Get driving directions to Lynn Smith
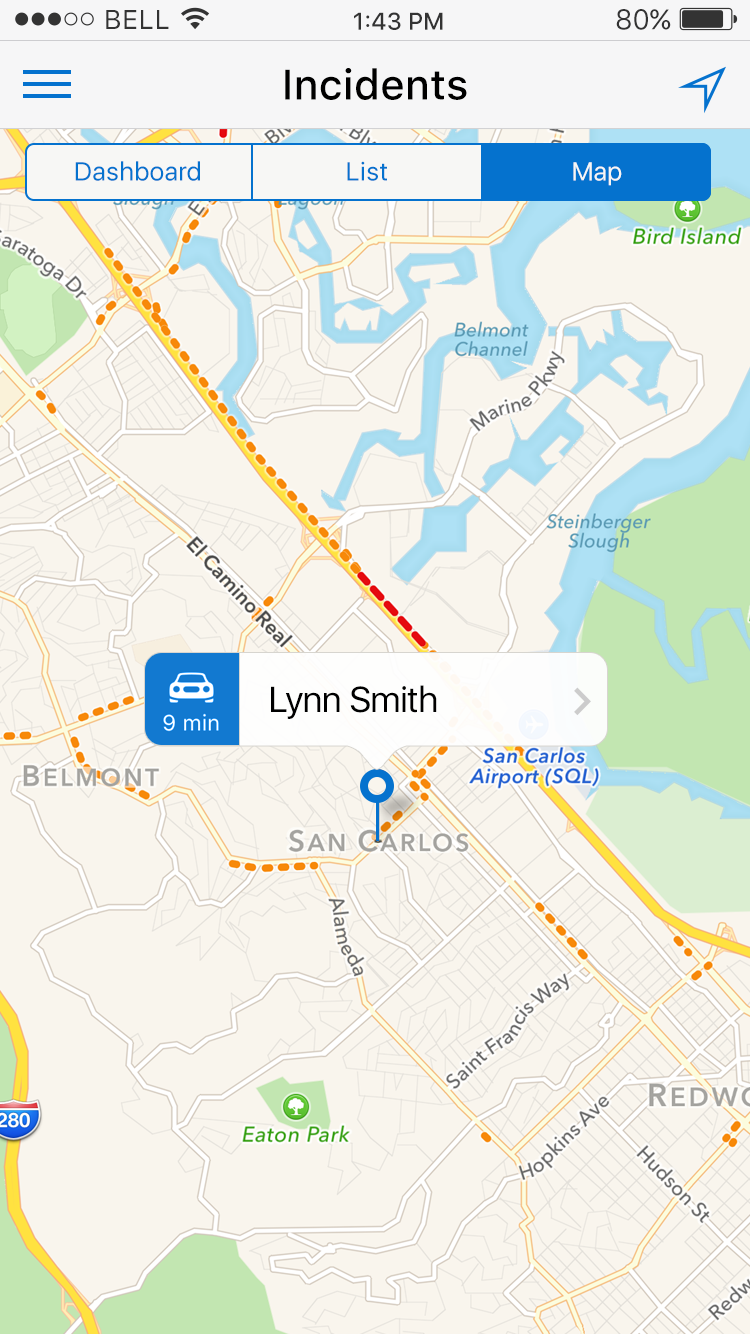Viewport: 750px width, 1334px height. (192, 700)
